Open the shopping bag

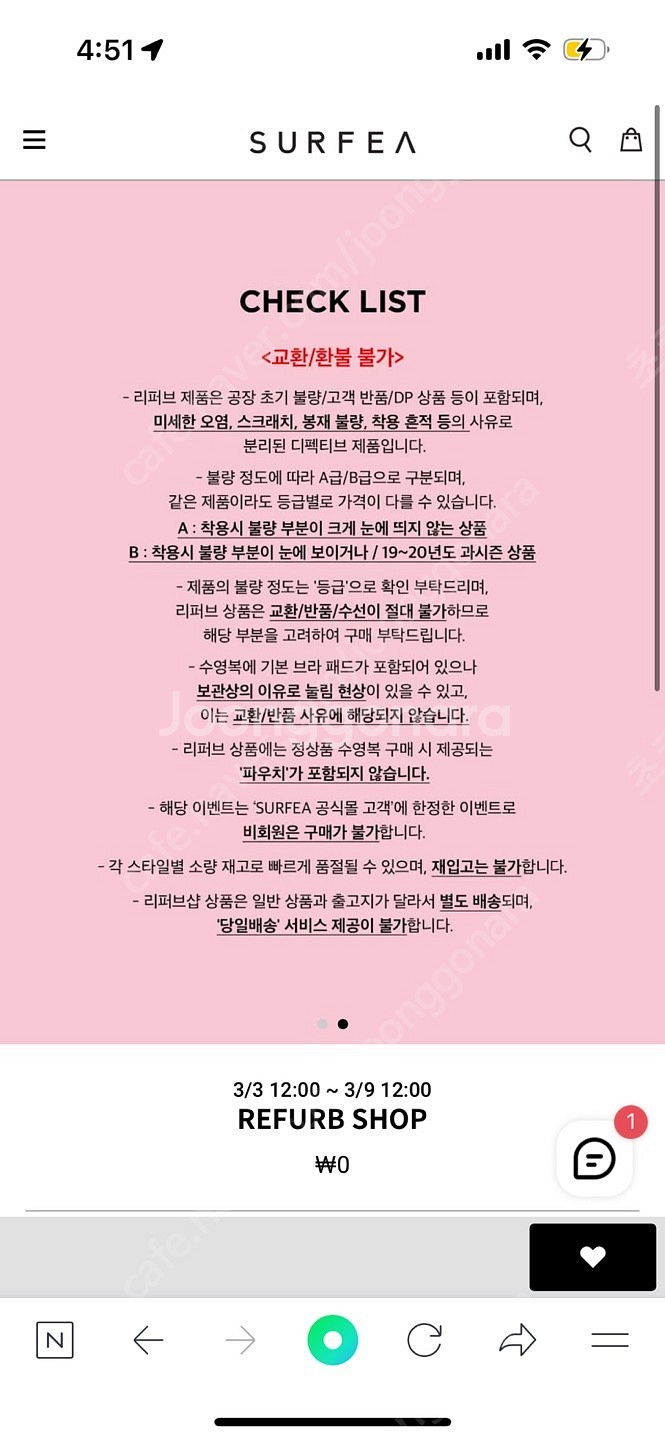631,140
